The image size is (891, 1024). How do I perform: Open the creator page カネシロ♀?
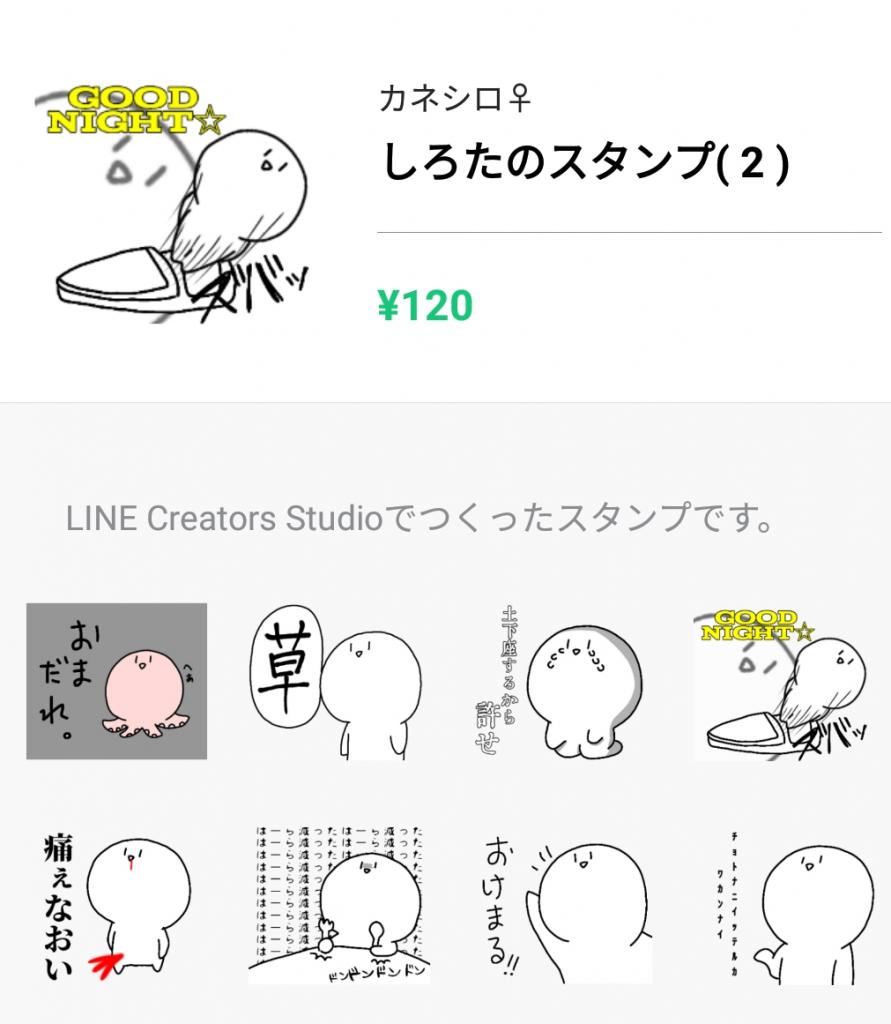pos(455,99)
